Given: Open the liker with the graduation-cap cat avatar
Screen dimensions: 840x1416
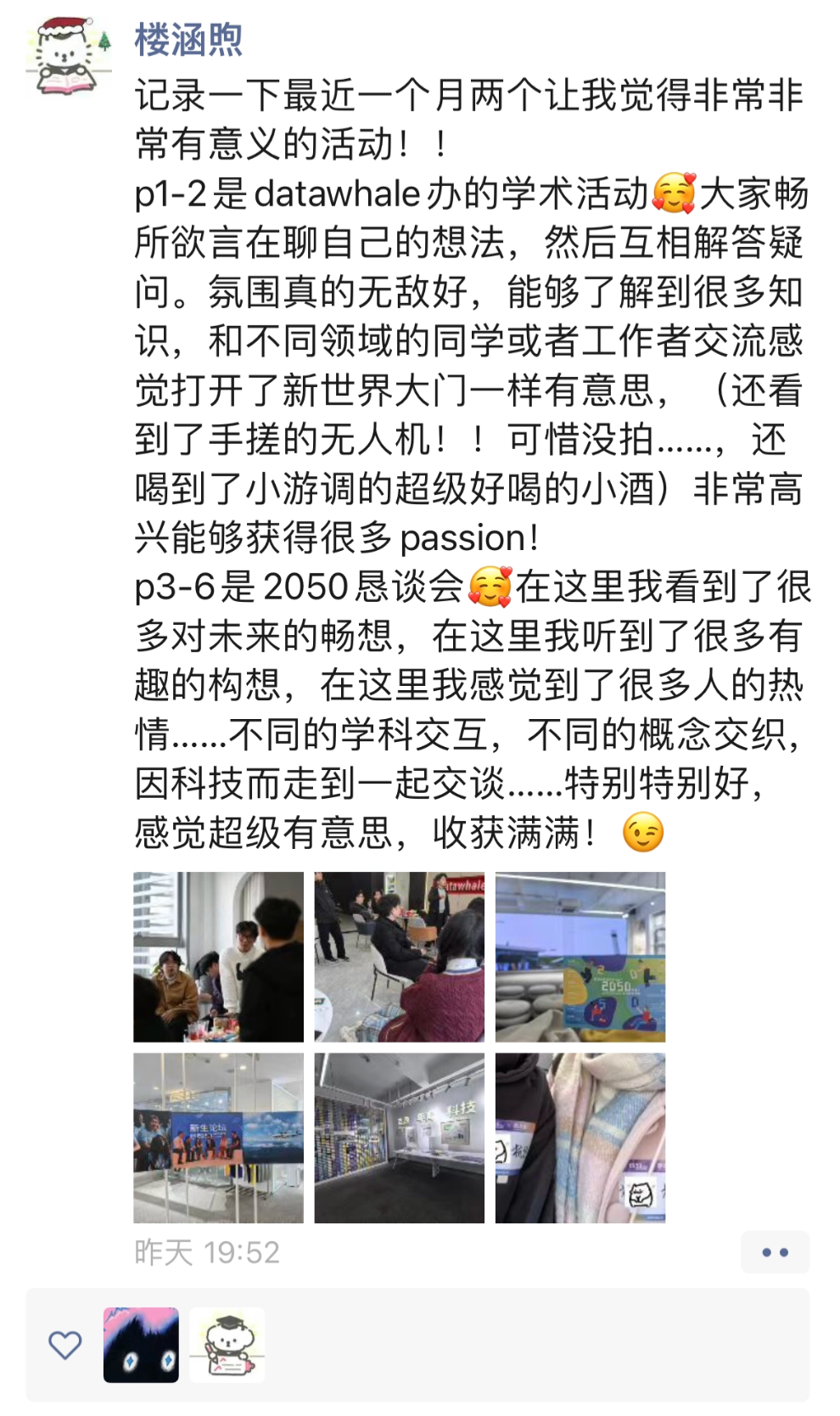Looking at the screenshot, I should [227, 1345].
